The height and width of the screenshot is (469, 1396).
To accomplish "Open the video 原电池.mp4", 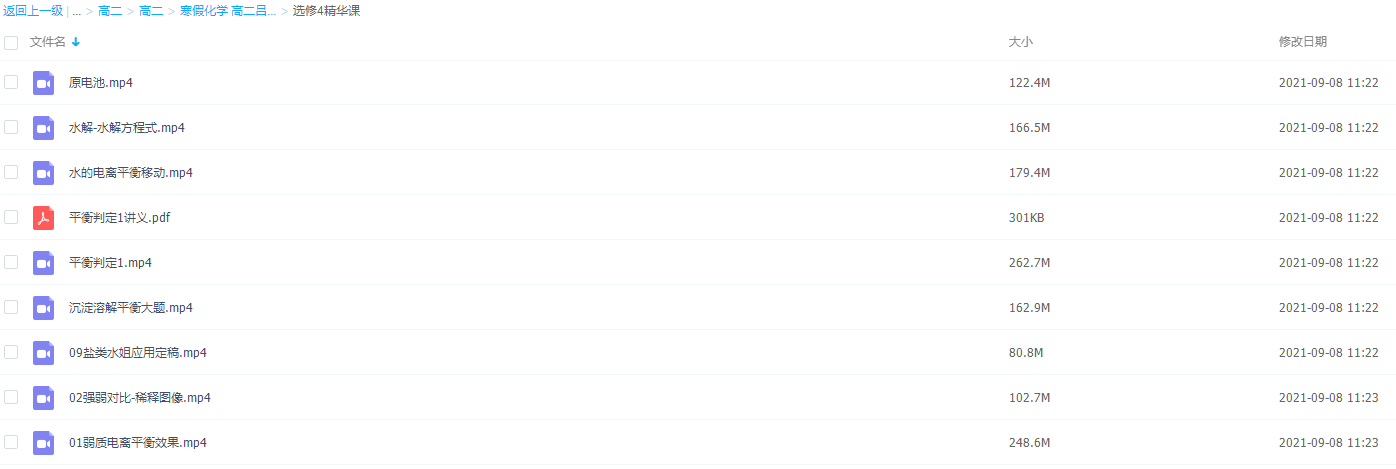I will point(100,82).
